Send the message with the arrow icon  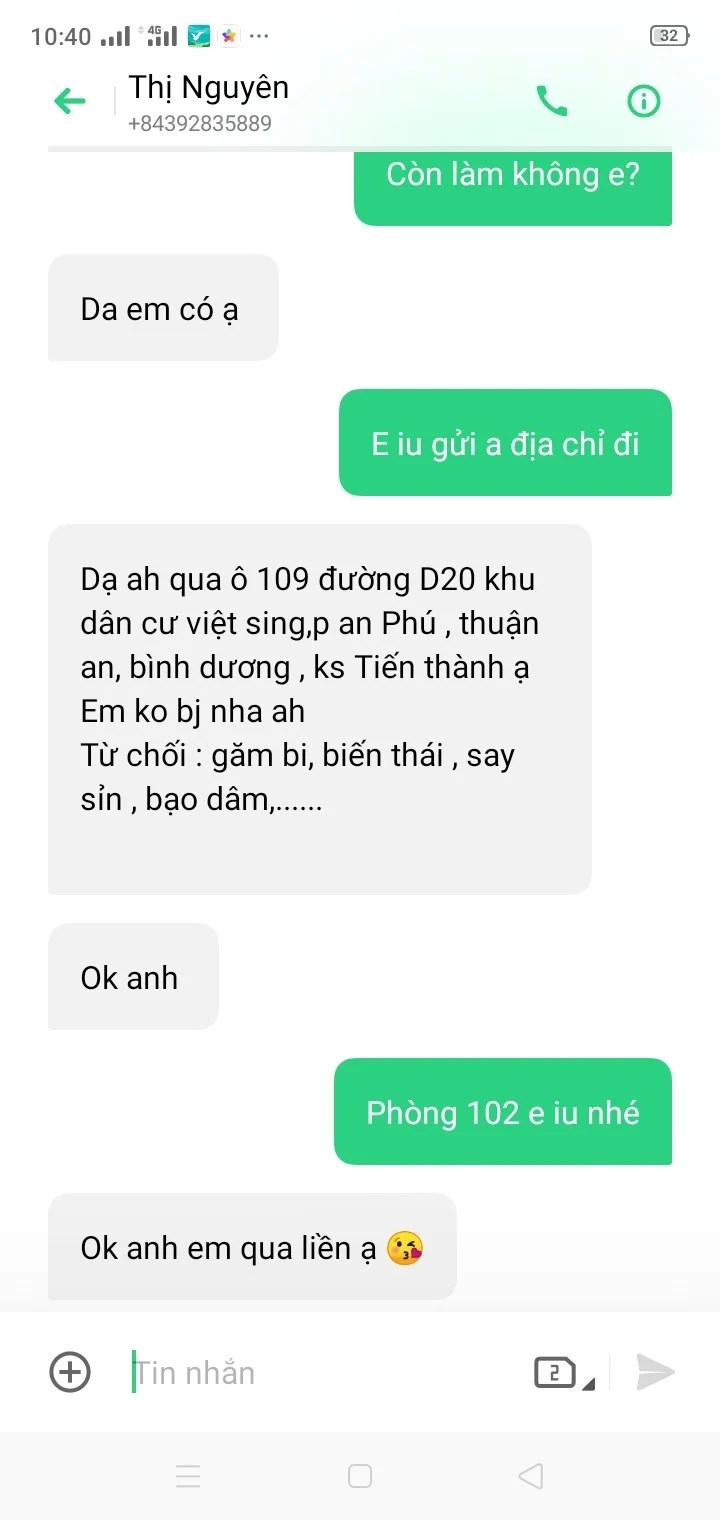point(655,1372)
